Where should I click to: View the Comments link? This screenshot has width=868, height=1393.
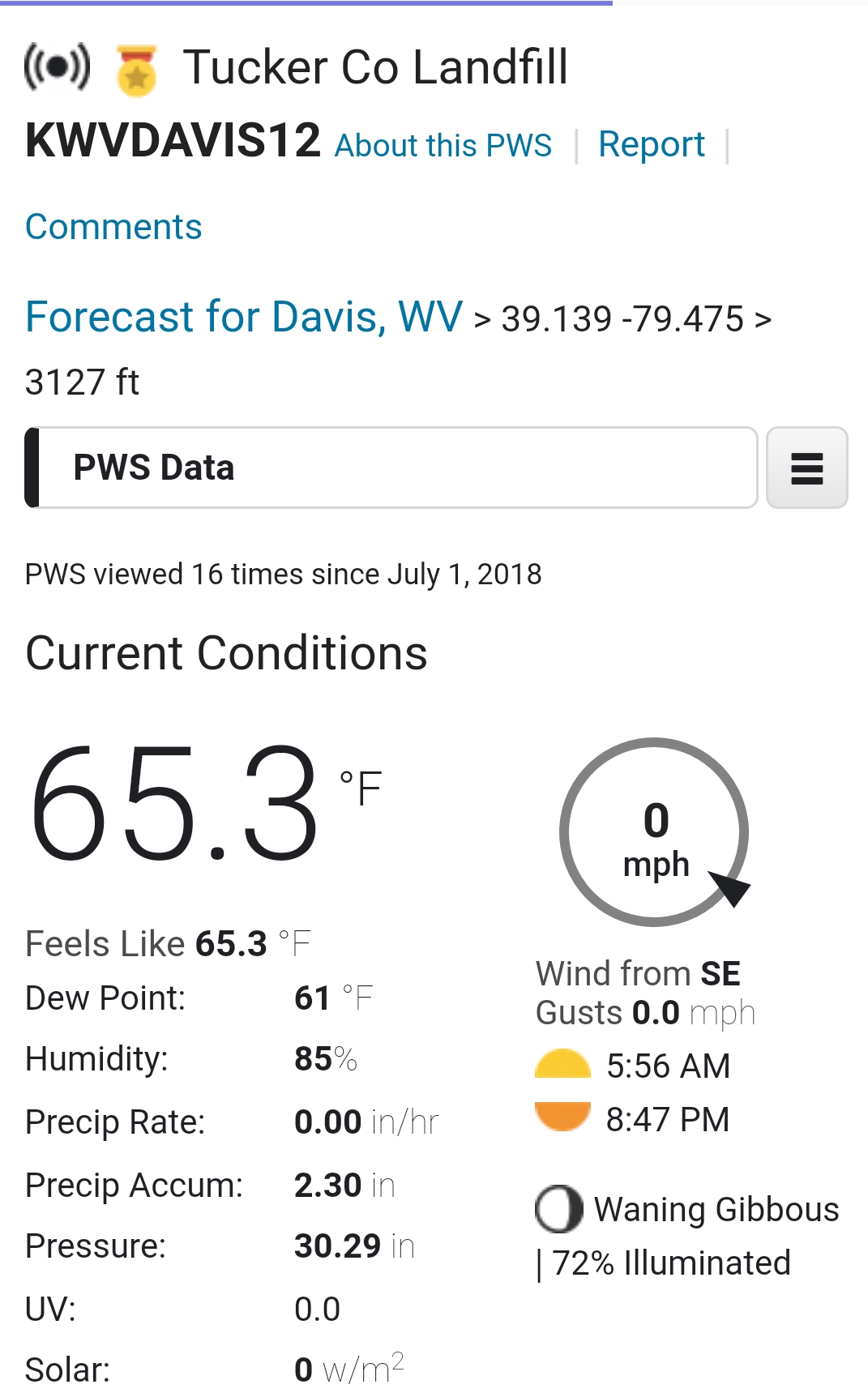tap(113, 227)
